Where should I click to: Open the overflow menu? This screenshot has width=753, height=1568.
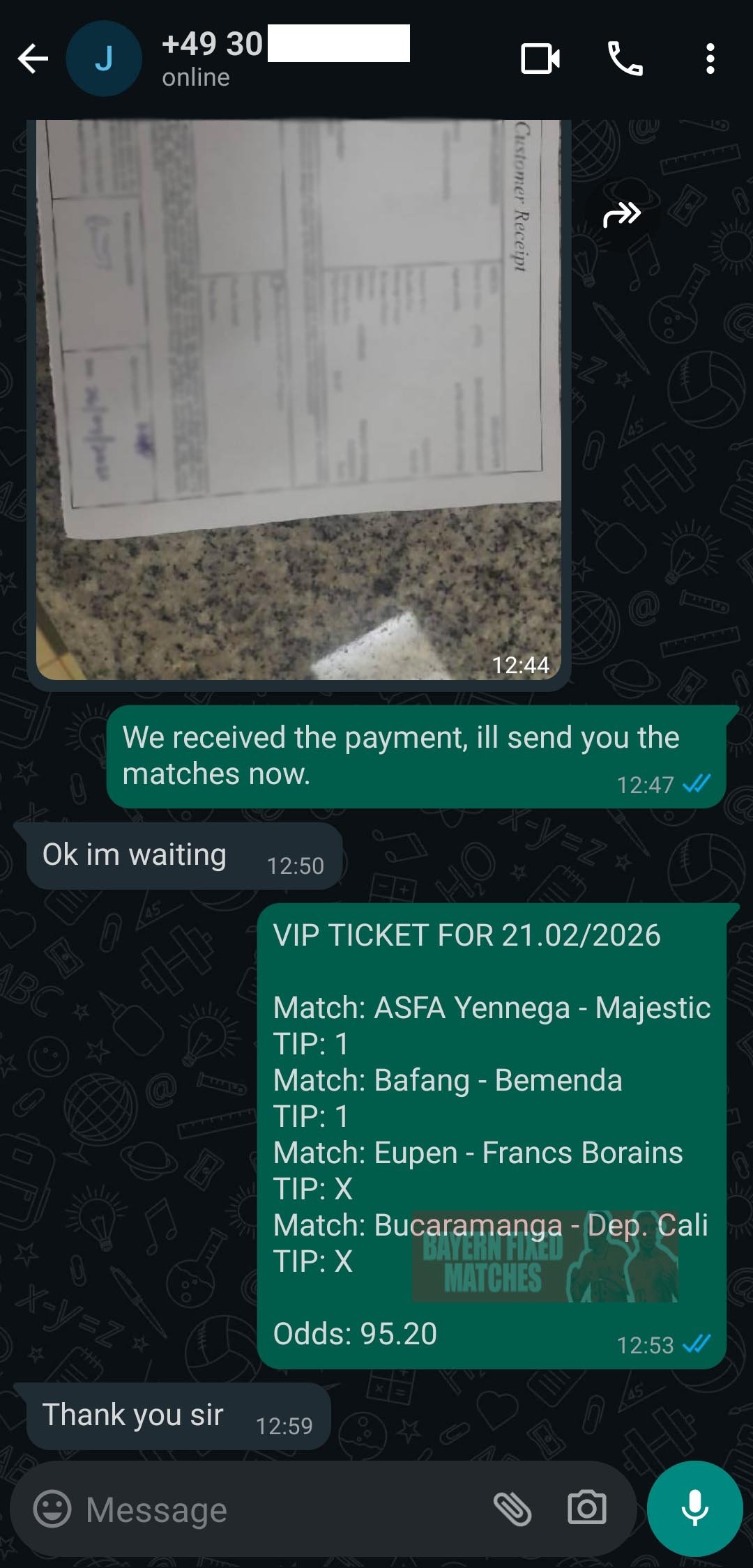pyautogui.click(x=710, y=59)
